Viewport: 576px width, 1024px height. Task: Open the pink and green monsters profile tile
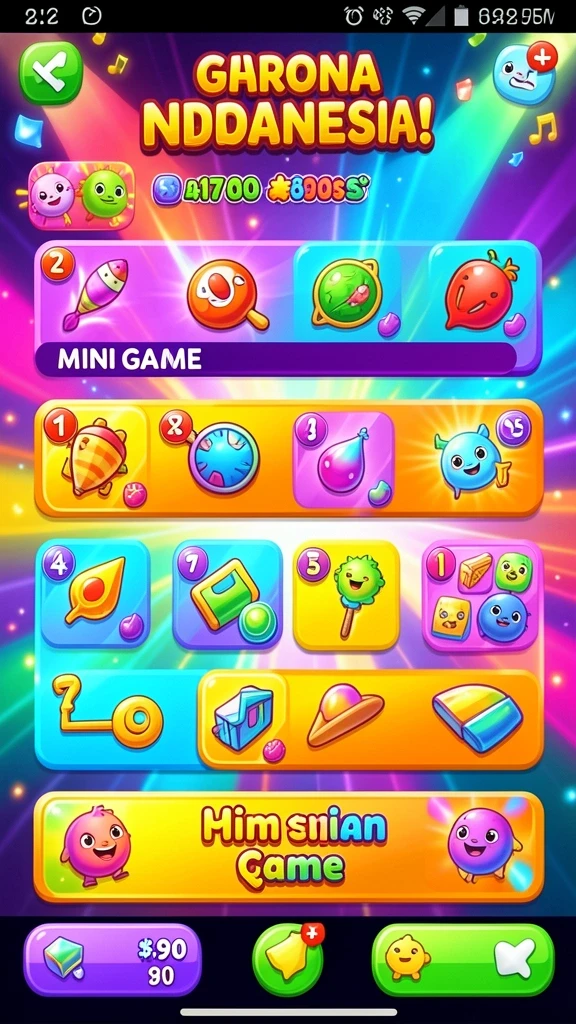coord(81,195)
